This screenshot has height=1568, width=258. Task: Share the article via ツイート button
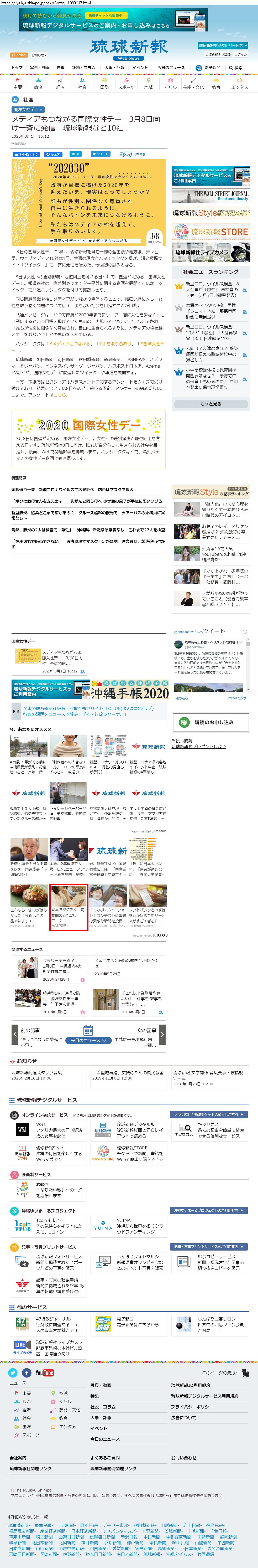[101, 154]
